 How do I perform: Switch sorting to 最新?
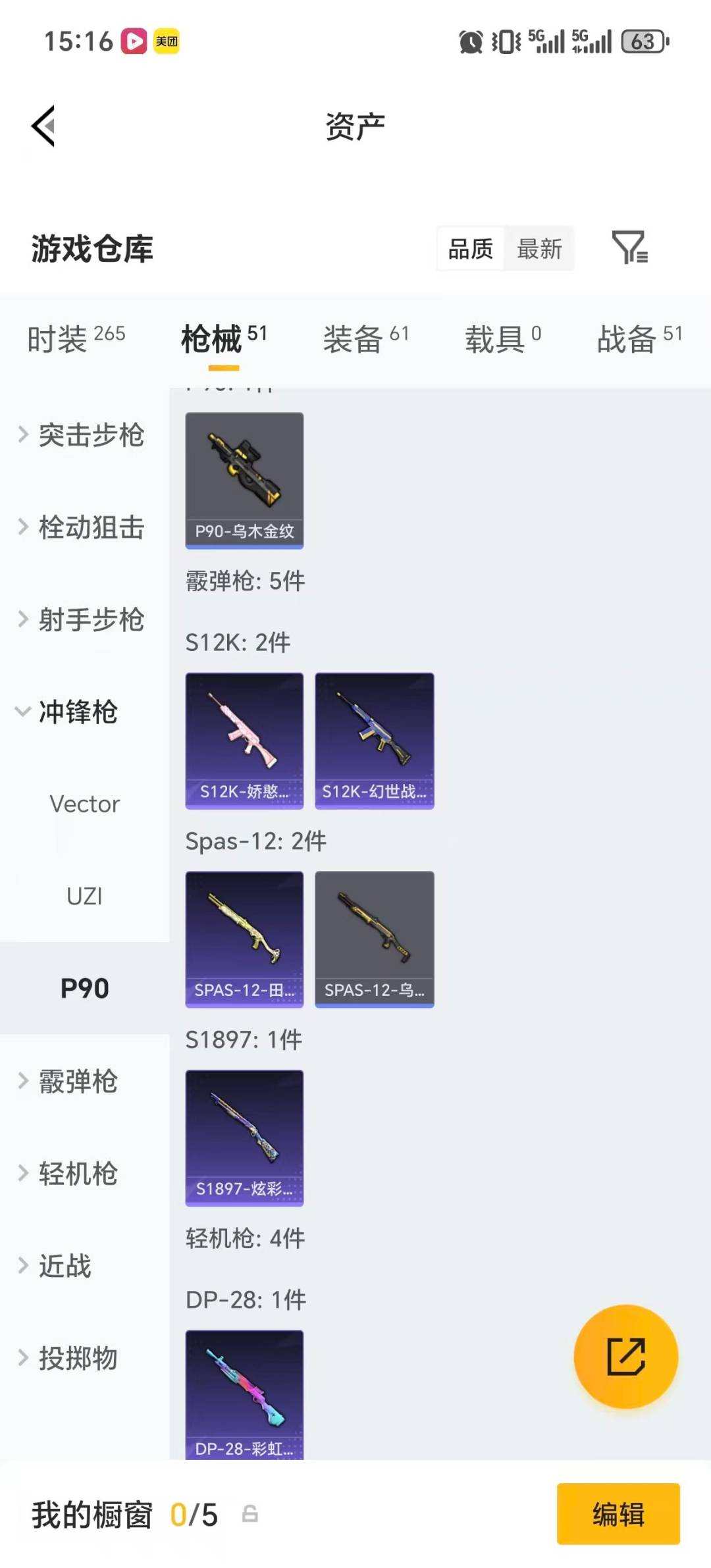540,248
